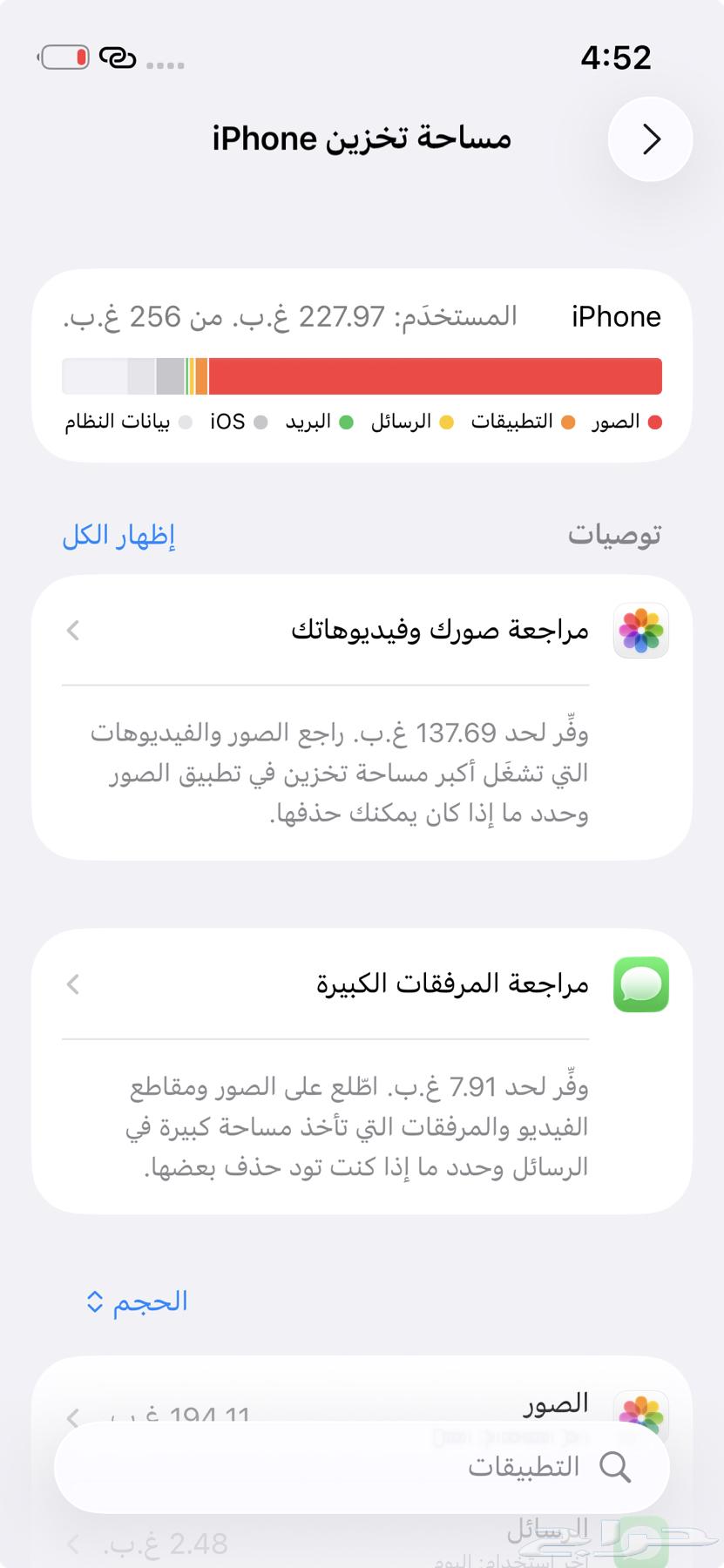Tap the personal hotspot chain icon in status bar

[119, 59]
